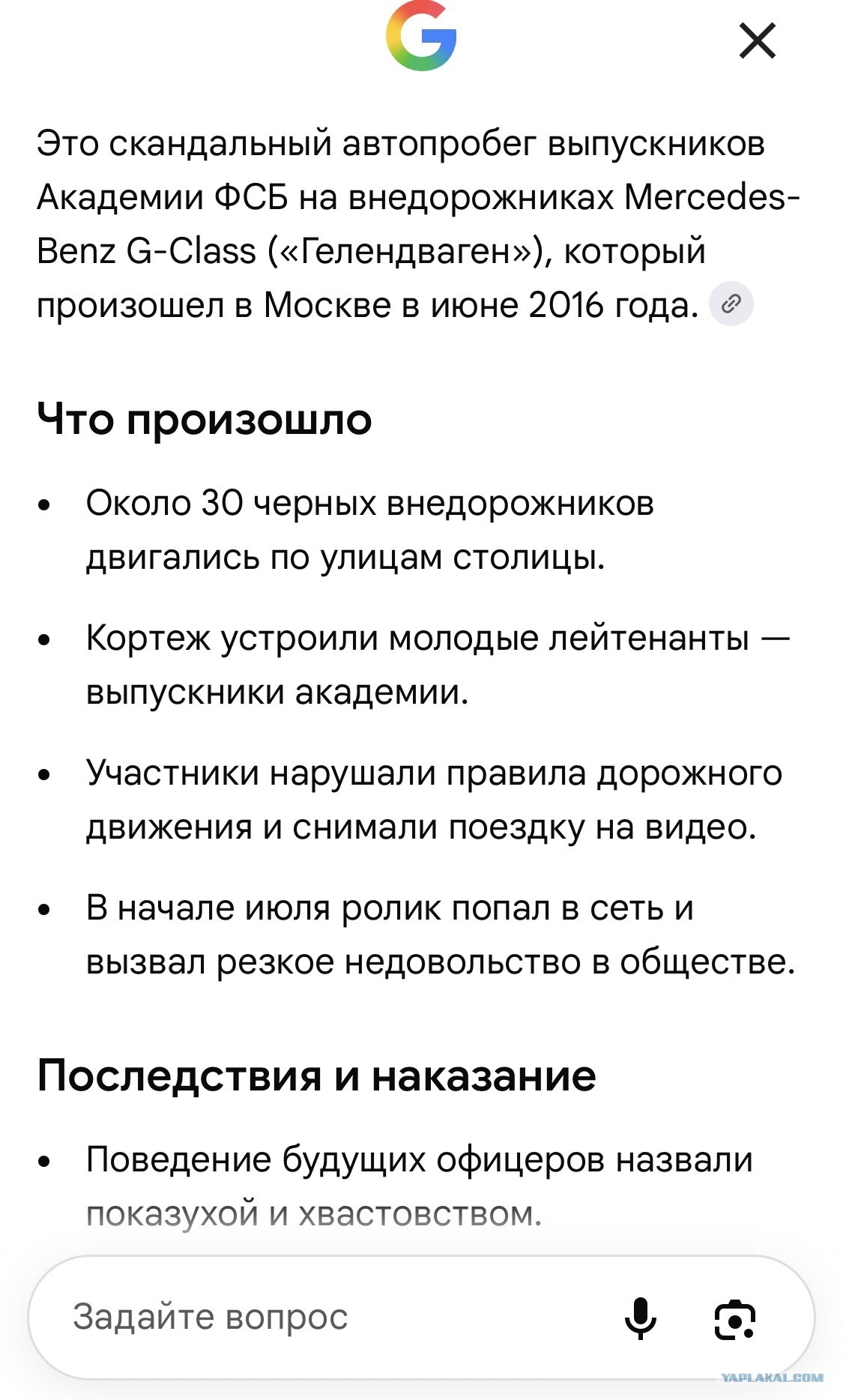Open camera search with the Lens icon

[x=735, y=1318]
